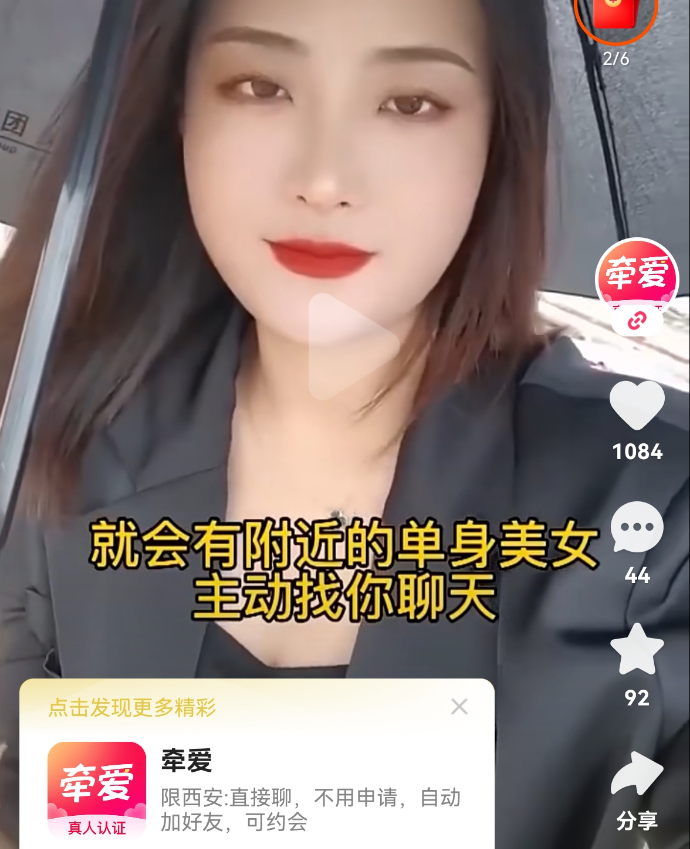
Task: Dismiss the 牵爱 promo card
Action: tap(459, 707)
